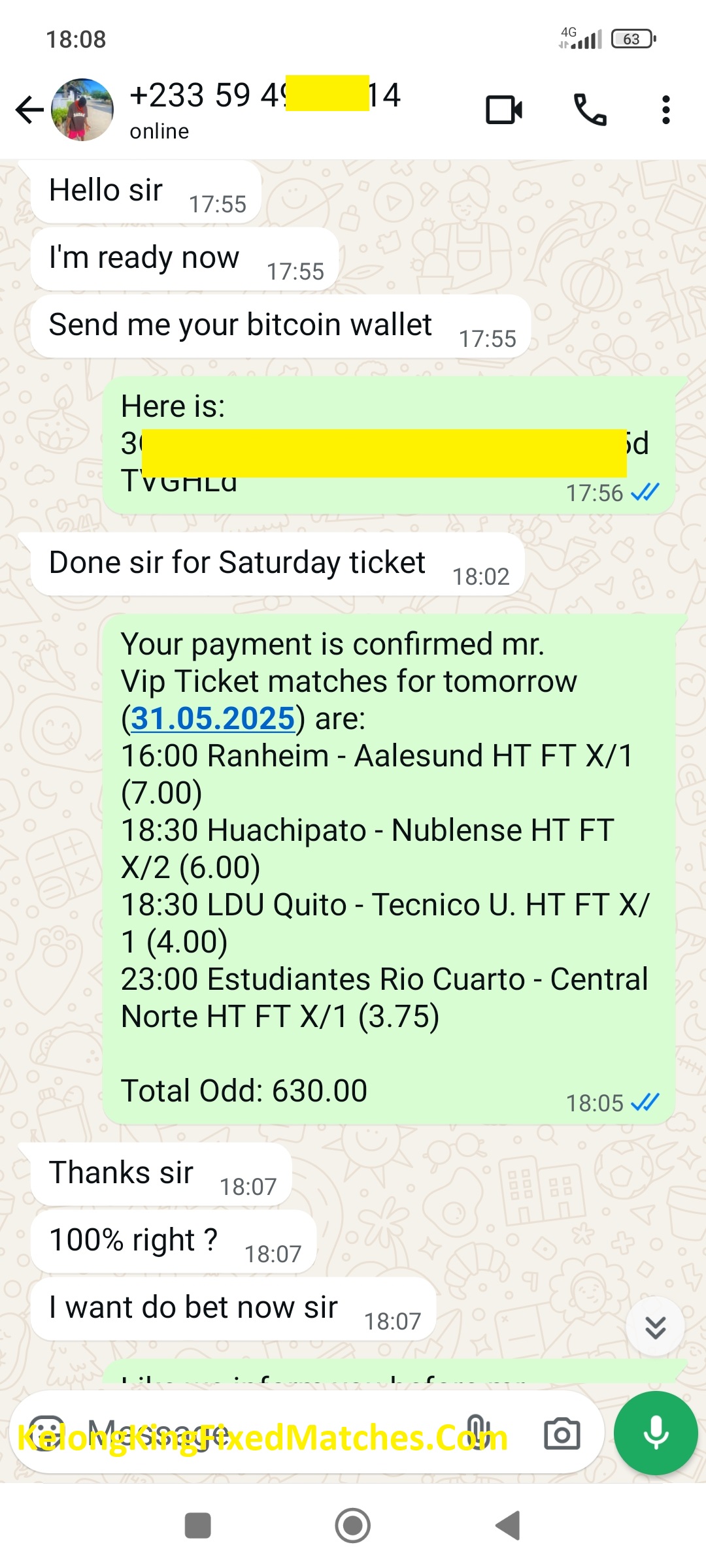This screenshot has width=706, height=1568.
Task: Open the camera from the chat
Action: pos(562,1434)
